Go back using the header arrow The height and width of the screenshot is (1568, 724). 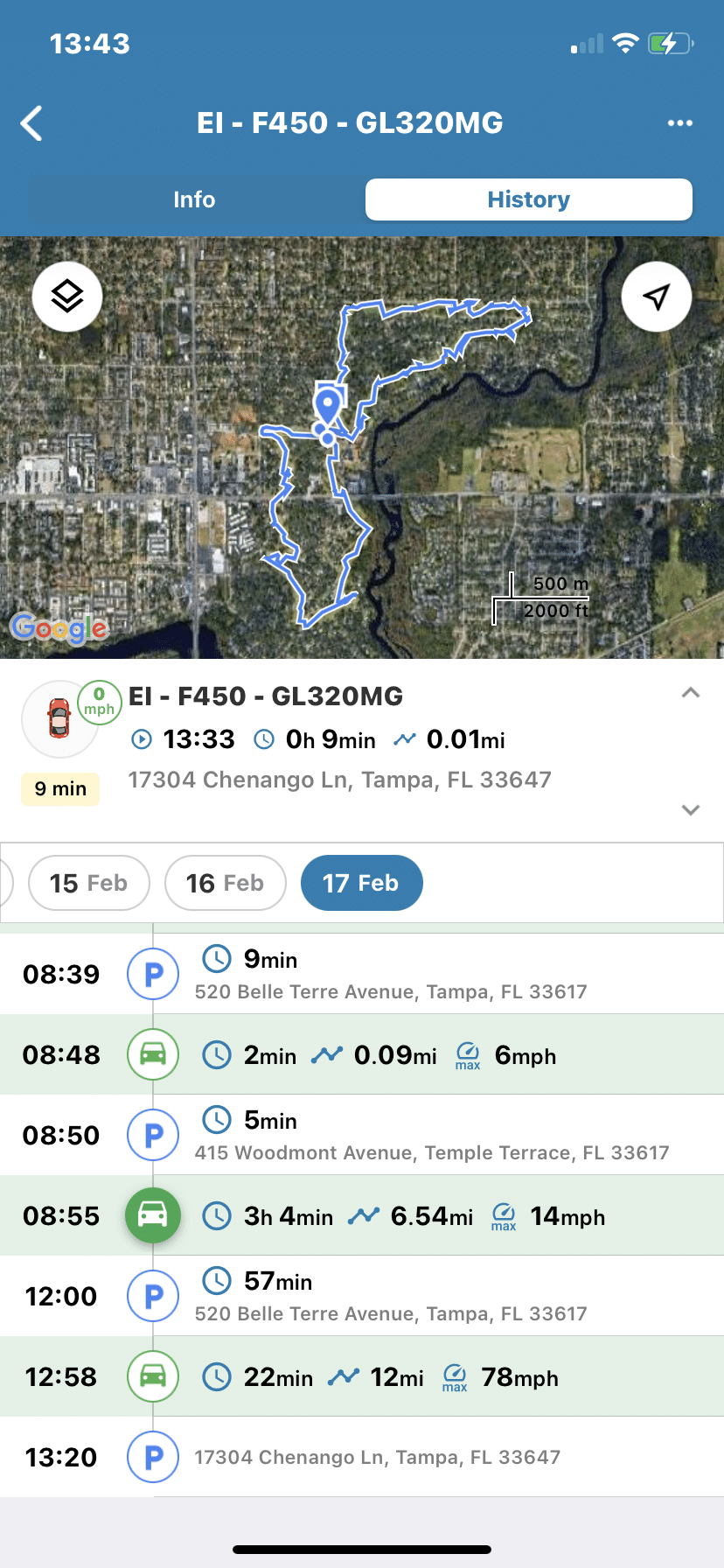click(x=32, y=123)
